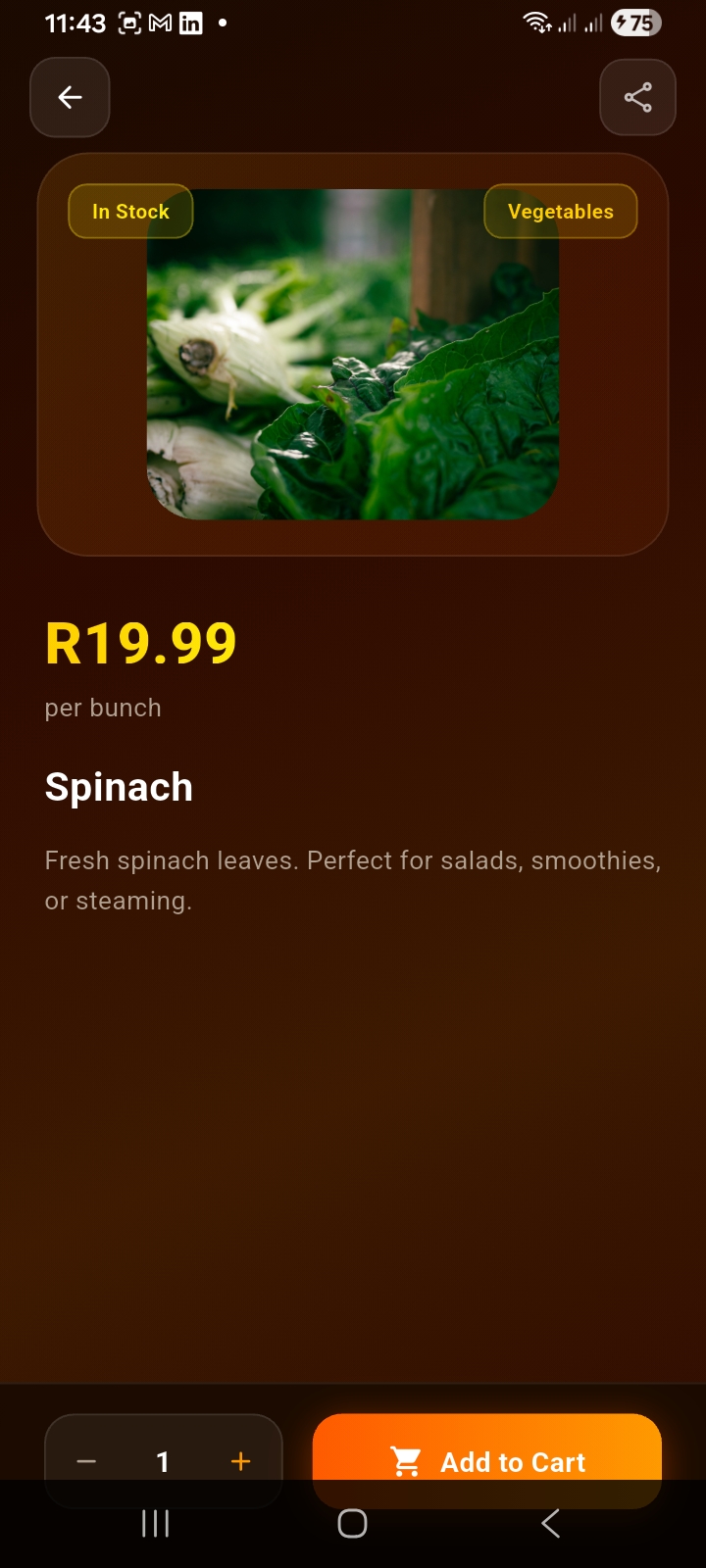This screenshot has width=706, height=1568.
Task: Share this Spinach product
Action: (637, 97)
